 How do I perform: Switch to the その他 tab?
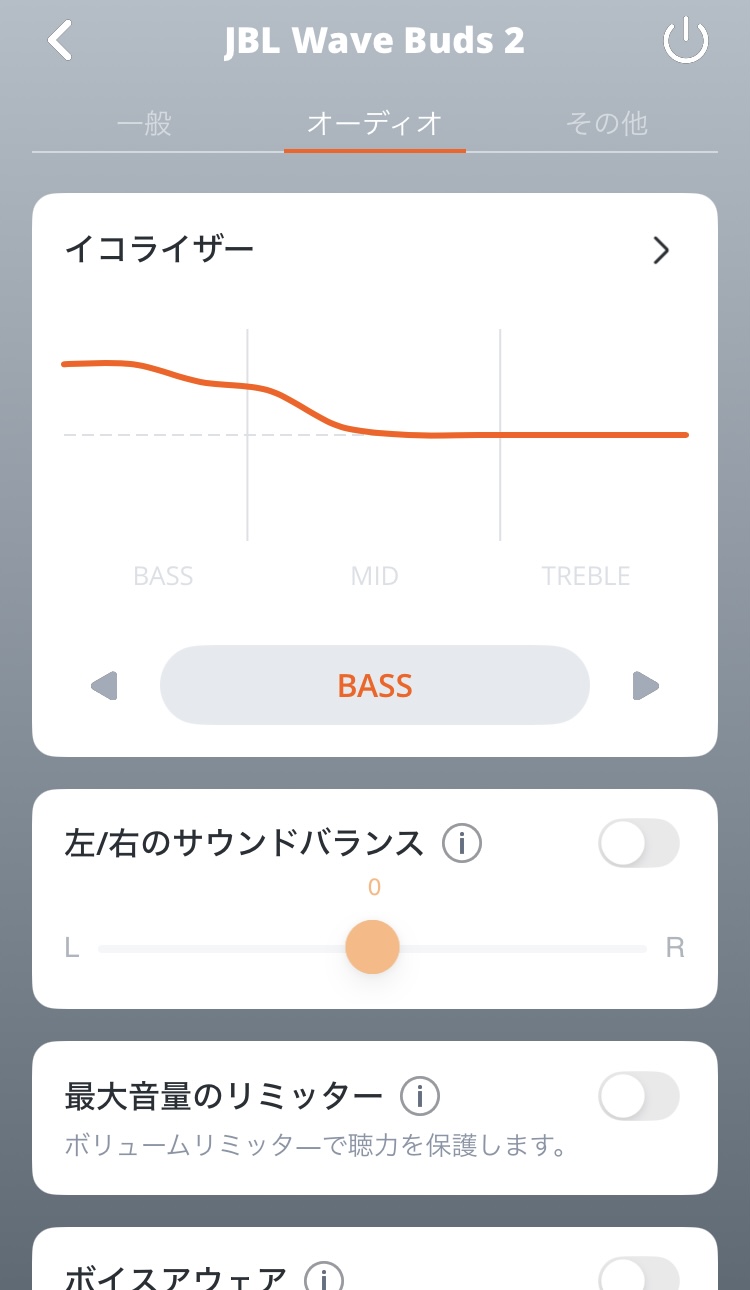click(x=607, y=124)
